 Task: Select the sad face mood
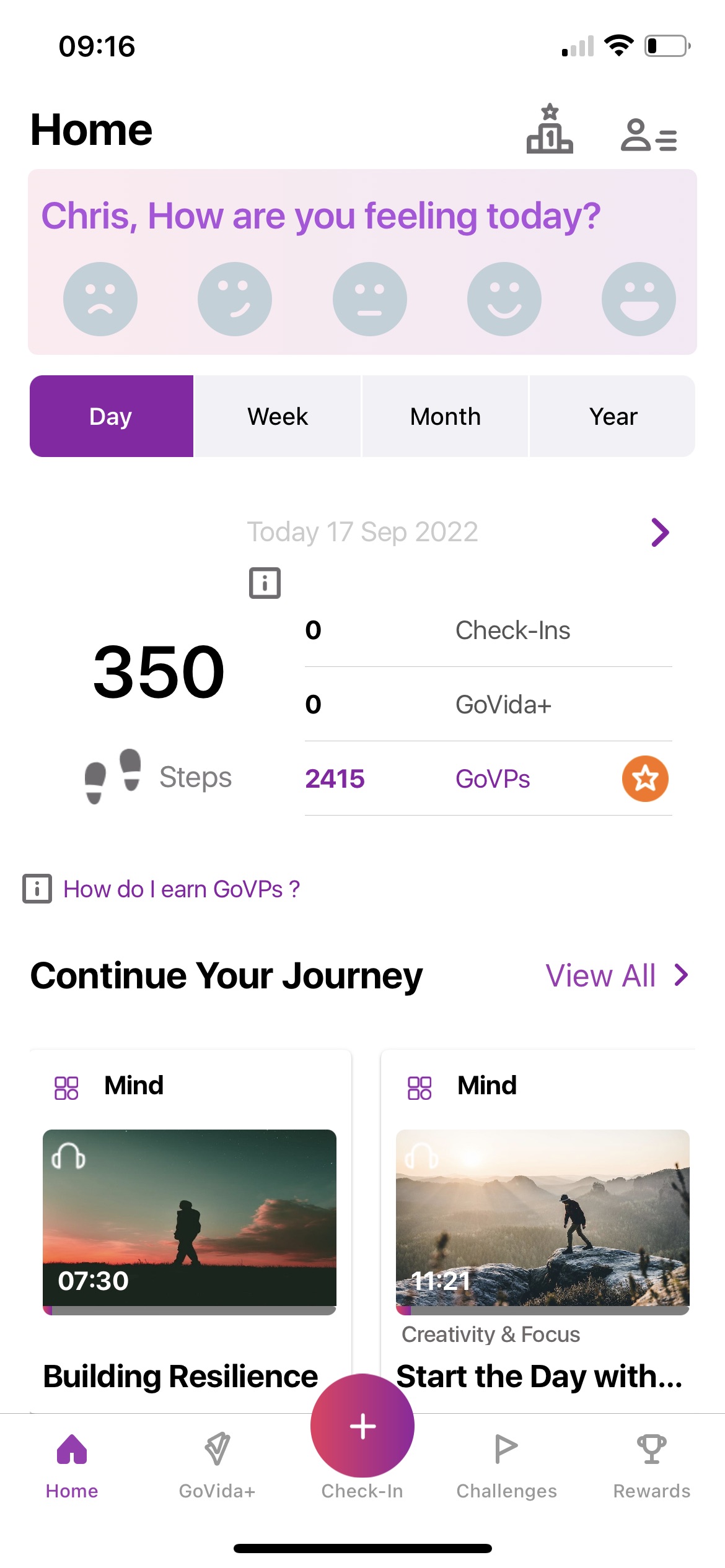(100, 299)
